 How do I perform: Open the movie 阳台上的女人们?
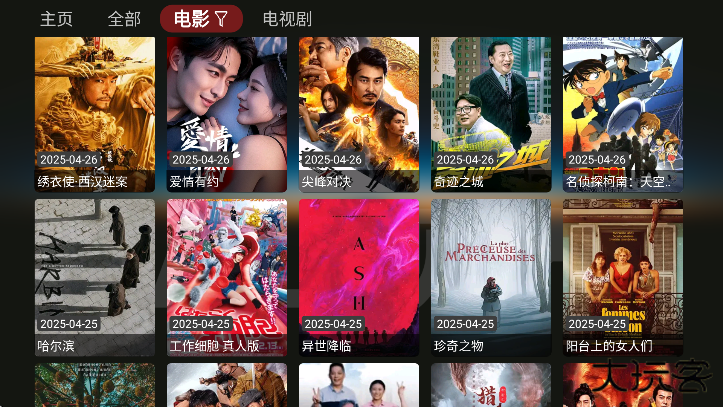click(x=623, y=277)
